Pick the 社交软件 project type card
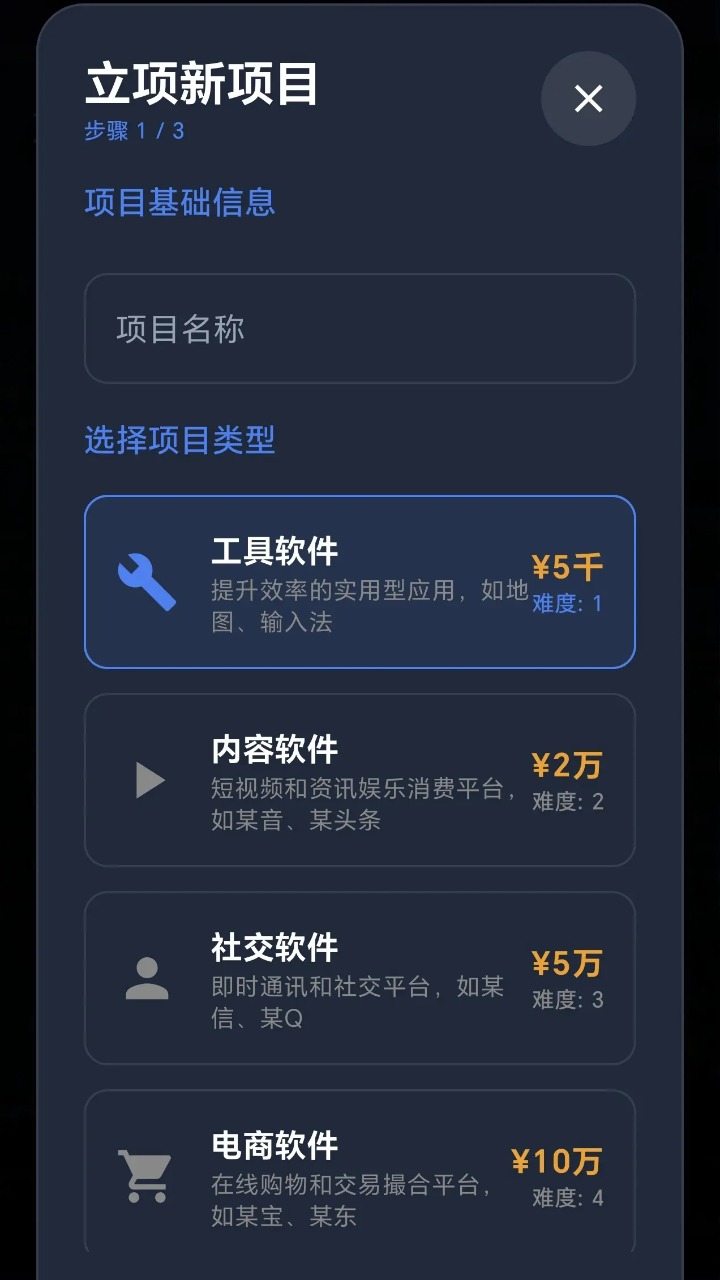720x1280 pixels. 360,977
